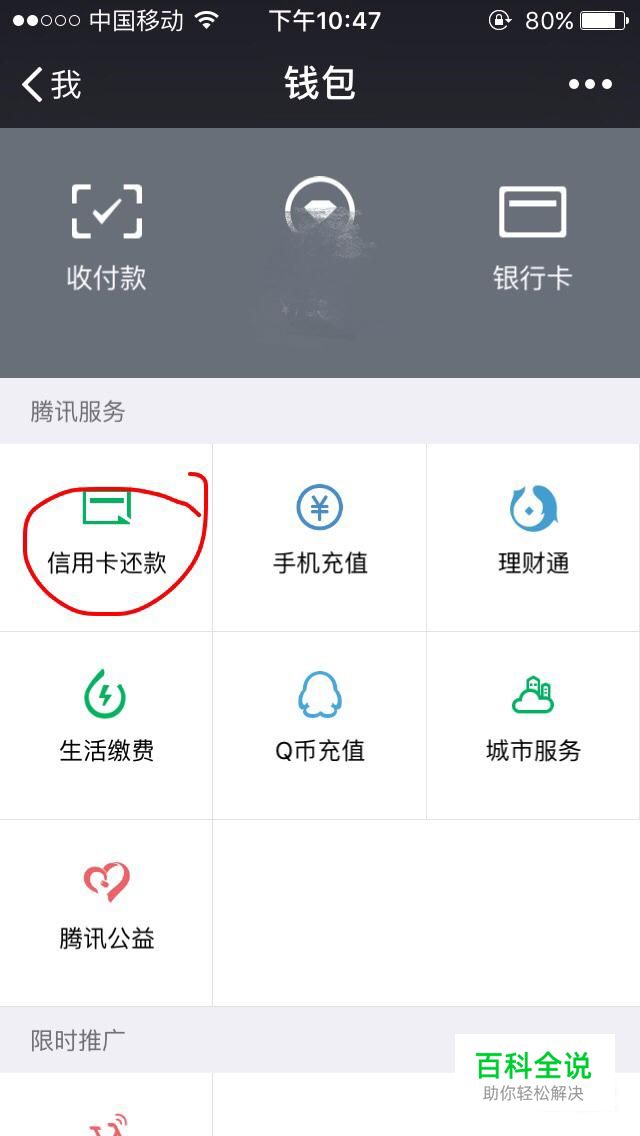Open 生活缴费 utility payments
Viewport: 640px width, 1136px height.
(x=107, y=725)
